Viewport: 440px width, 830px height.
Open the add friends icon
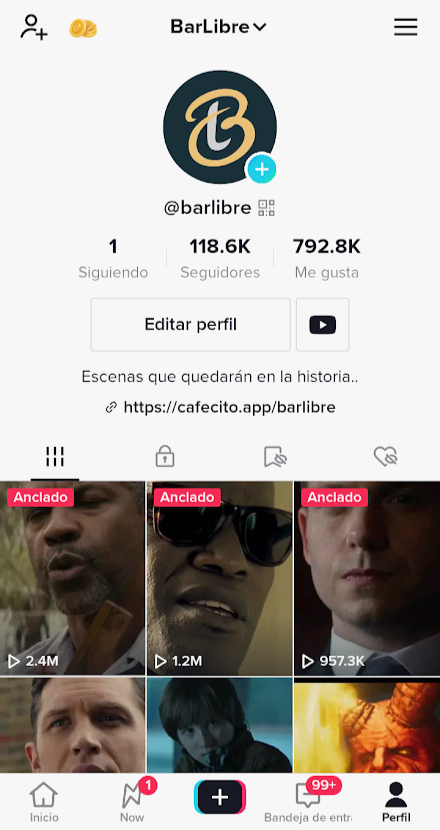(x=34, y=26)
